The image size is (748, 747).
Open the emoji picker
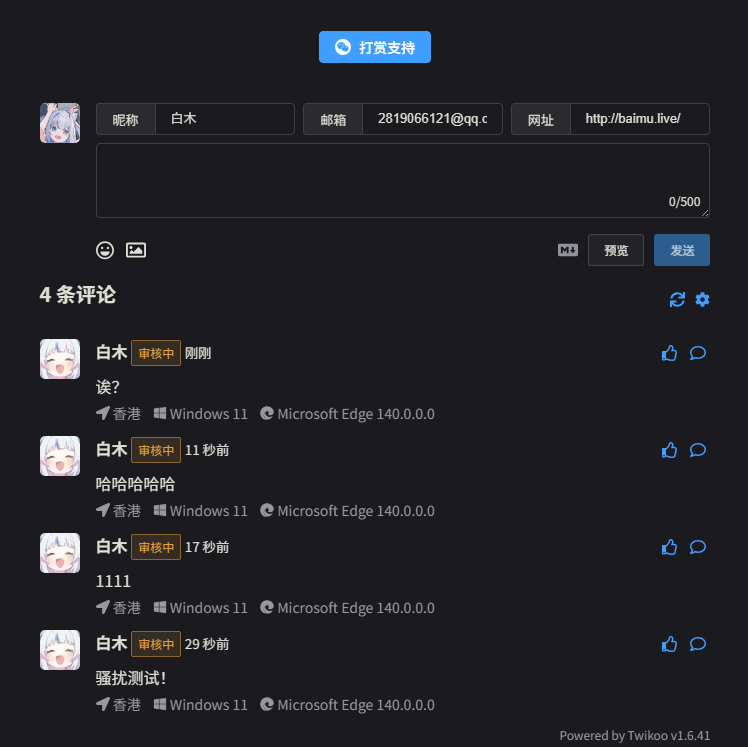pos(105,250)
